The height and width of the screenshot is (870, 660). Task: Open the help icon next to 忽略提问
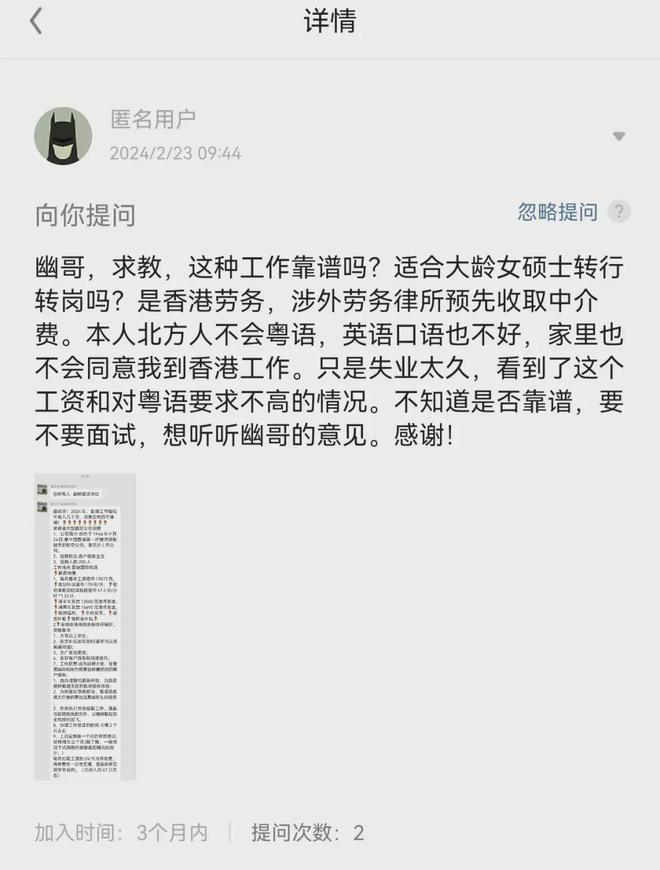point(619,211)
